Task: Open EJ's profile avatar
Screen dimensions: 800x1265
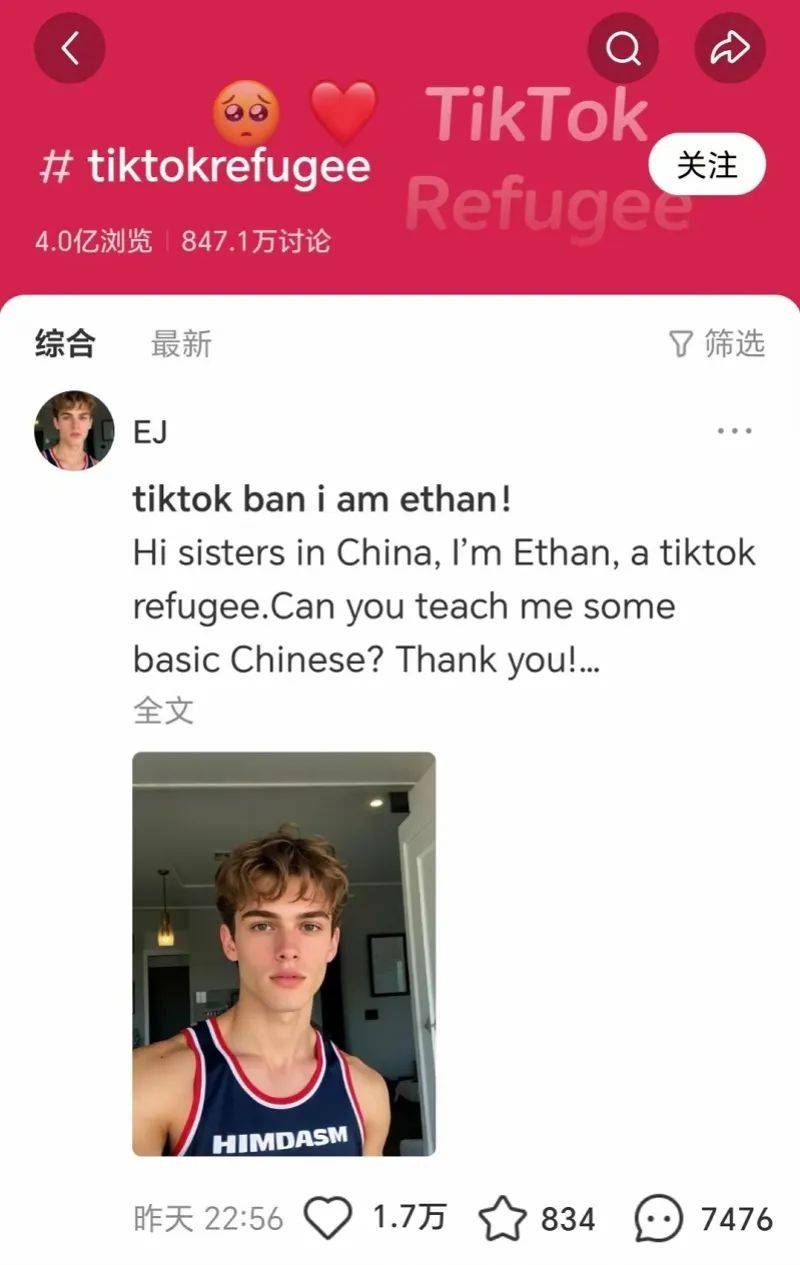Action: click(x=74, y=430)
